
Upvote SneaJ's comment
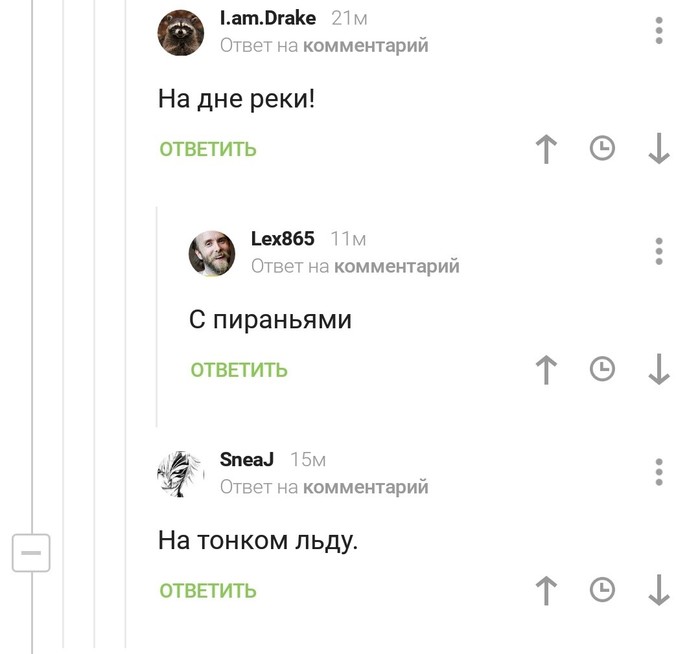546,591
